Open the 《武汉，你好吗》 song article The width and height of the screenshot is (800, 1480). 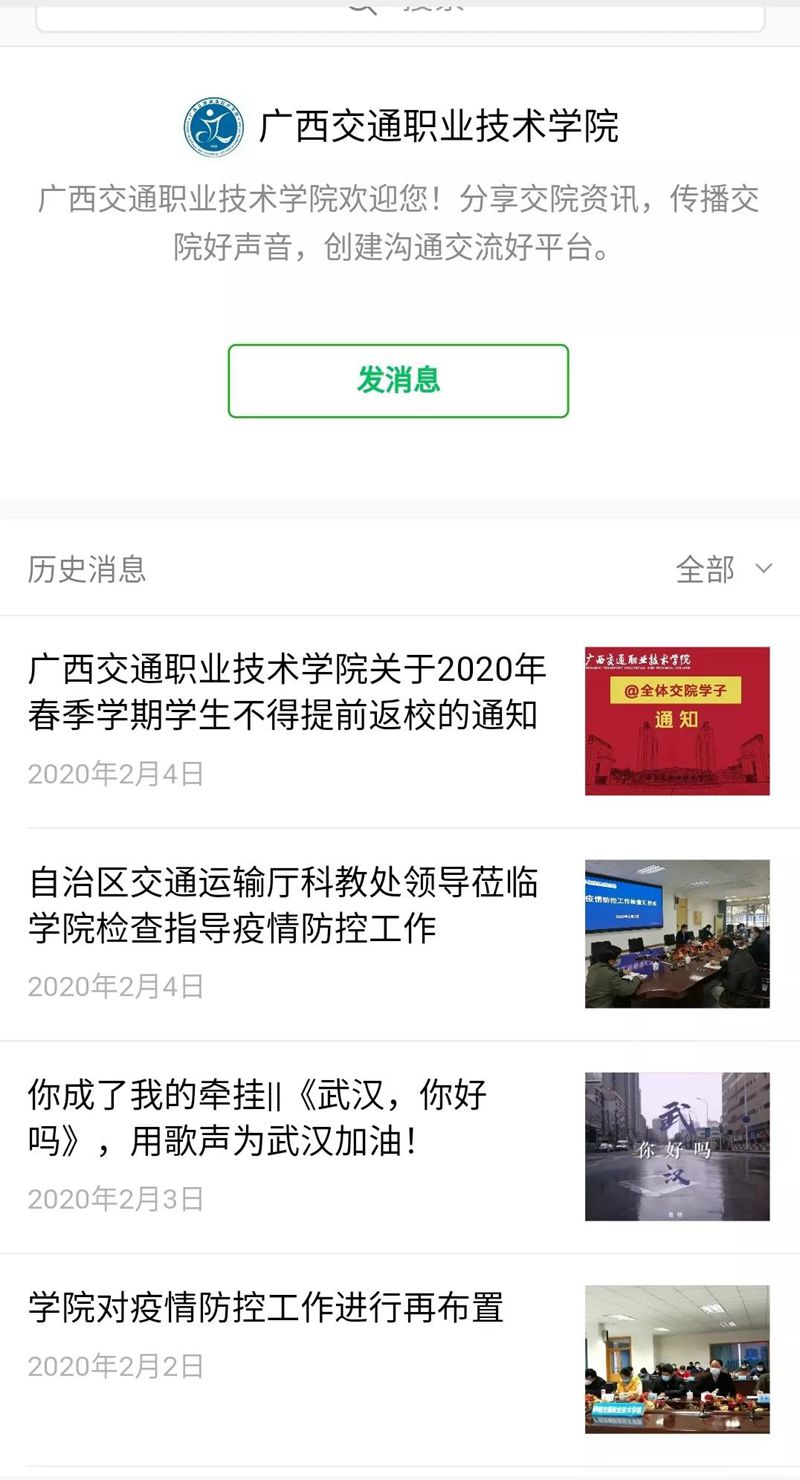coord(258,1117)
